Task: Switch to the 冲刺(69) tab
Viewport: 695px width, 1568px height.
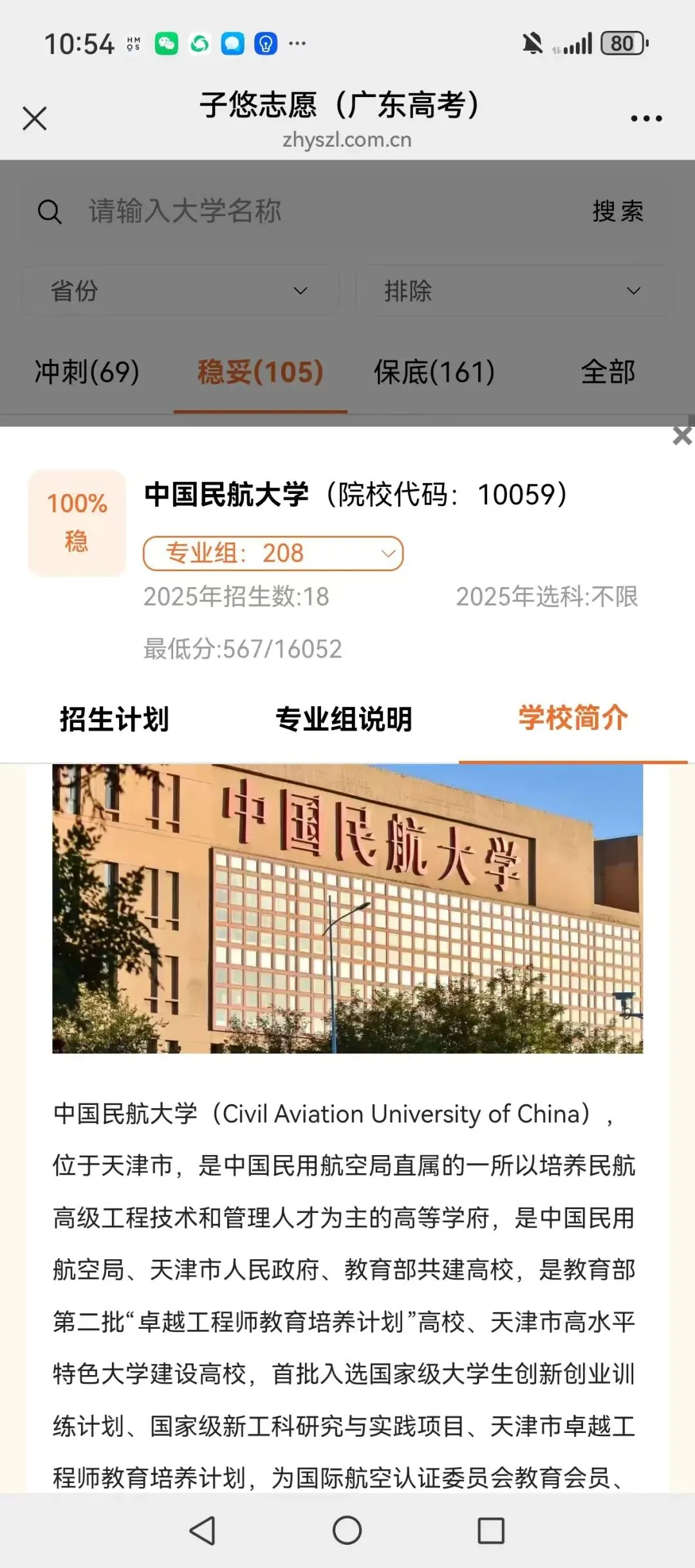Action: [87, 372]
